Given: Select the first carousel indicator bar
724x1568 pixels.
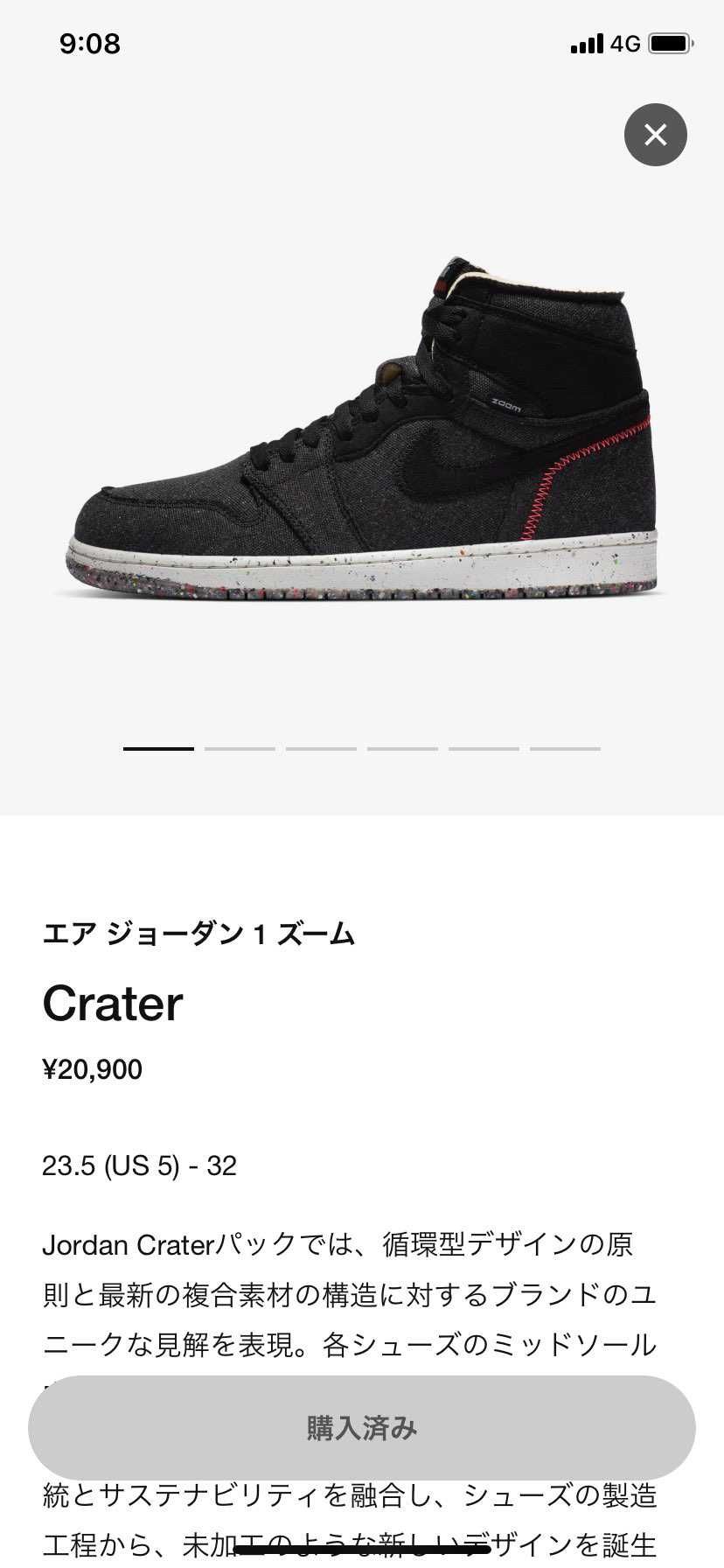Looking at the screenshot, I should click(x=157, y=748).
